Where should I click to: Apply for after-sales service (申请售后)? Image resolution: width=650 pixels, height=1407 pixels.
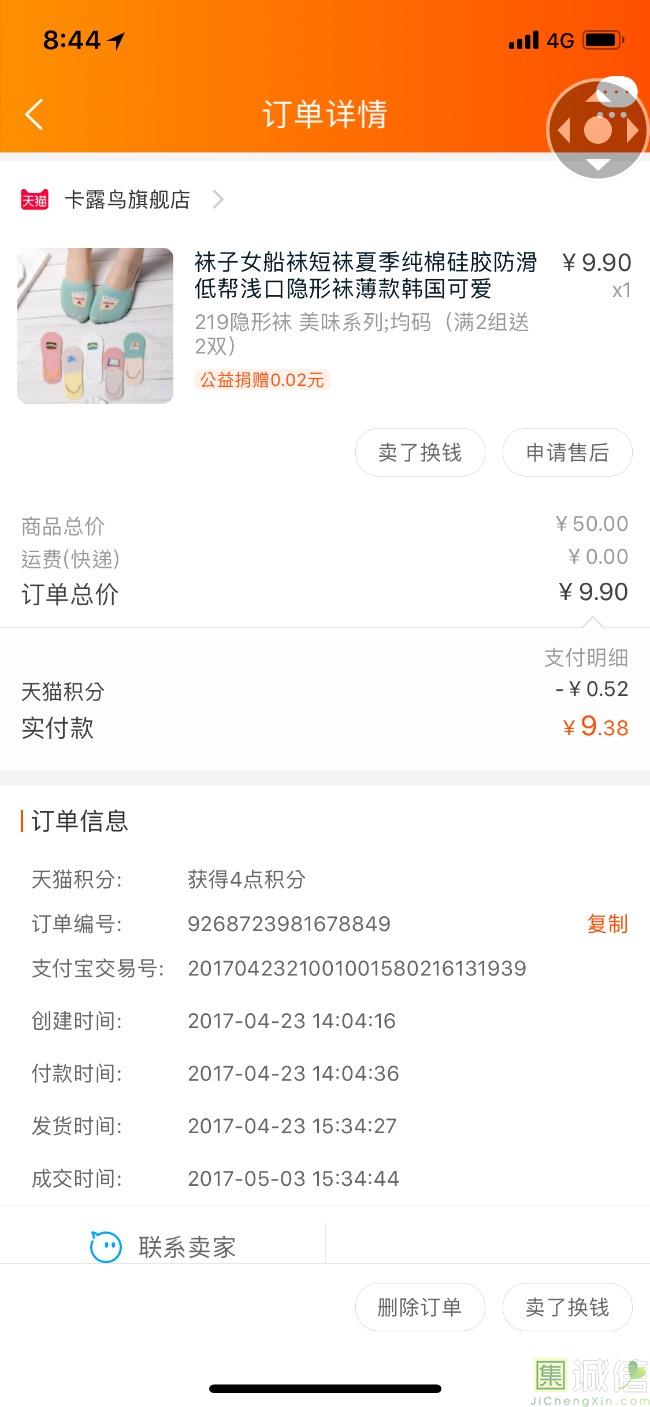tap(567, 453)
